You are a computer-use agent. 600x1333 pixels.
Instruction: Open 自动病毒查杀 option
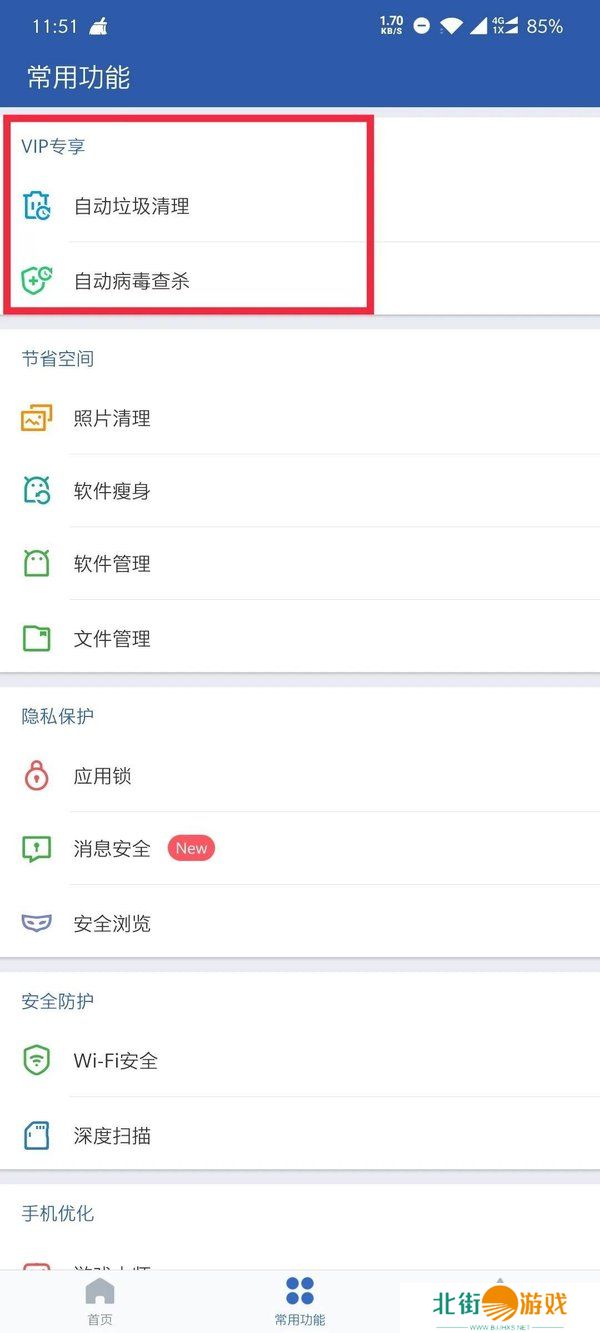(x=132, y=281)
